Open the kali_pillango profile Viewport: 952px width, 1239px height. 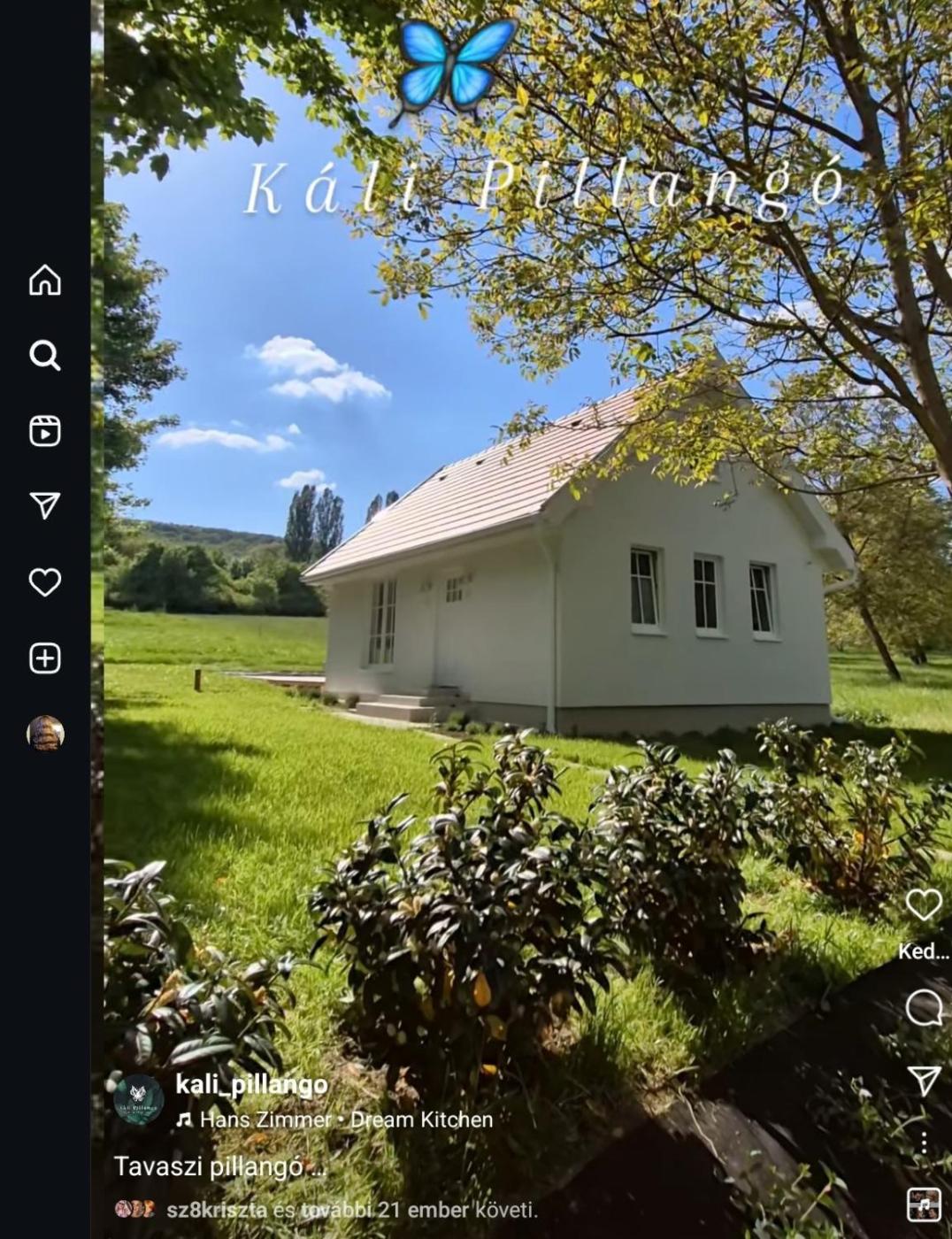(x=251, y=1084)
